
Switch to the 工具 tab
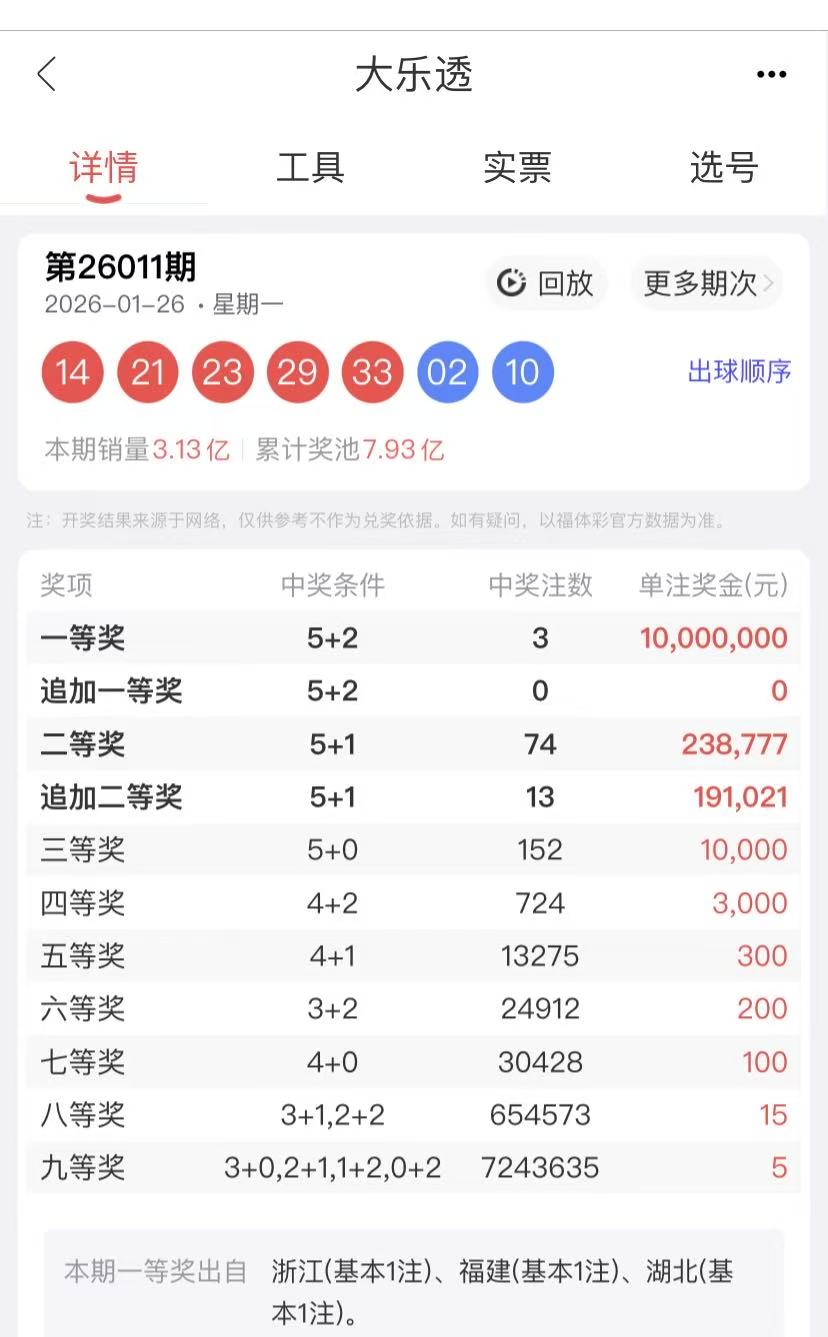pyautogui.click(x=310, y=168)
